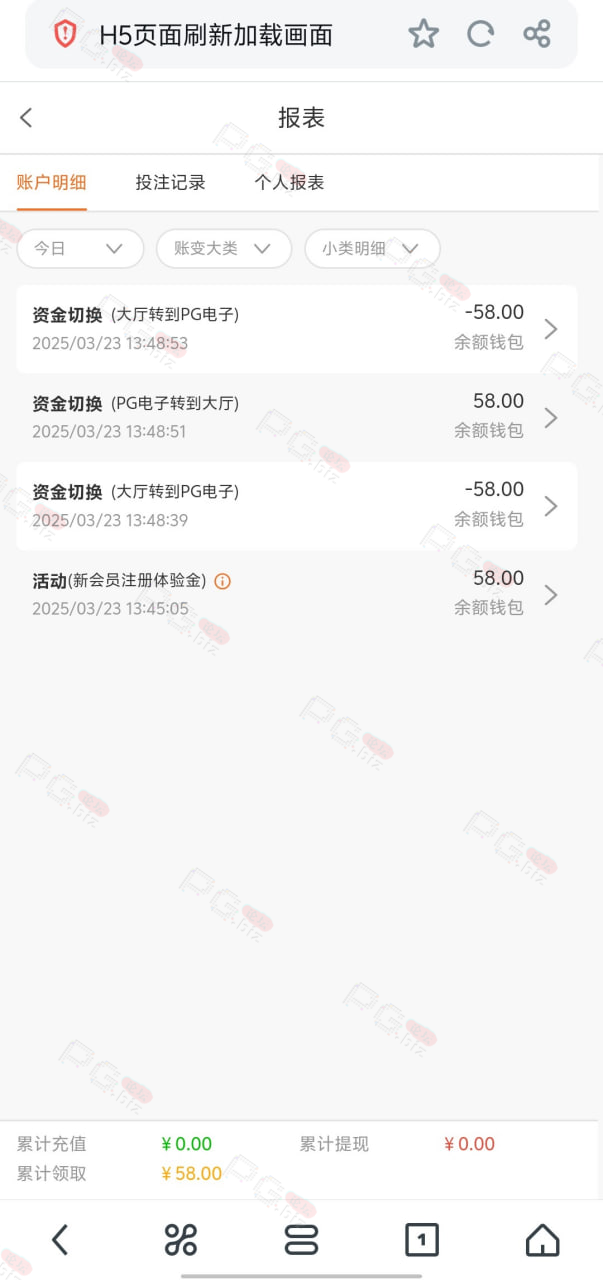Open the browser tabs counter

[x=422, y=1240]
